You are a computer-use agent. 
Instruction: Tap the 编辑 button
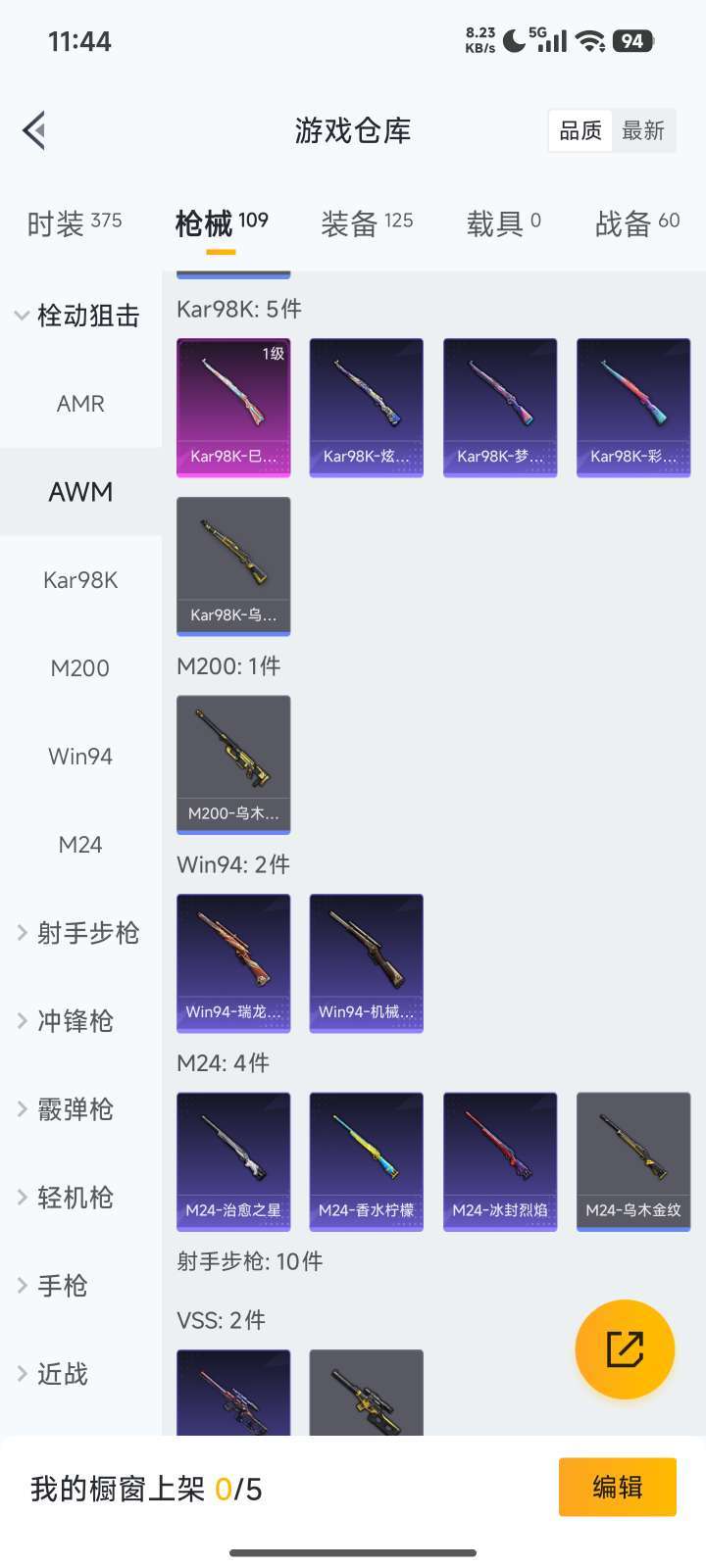pyautogui.click(x=617, y=1487)
